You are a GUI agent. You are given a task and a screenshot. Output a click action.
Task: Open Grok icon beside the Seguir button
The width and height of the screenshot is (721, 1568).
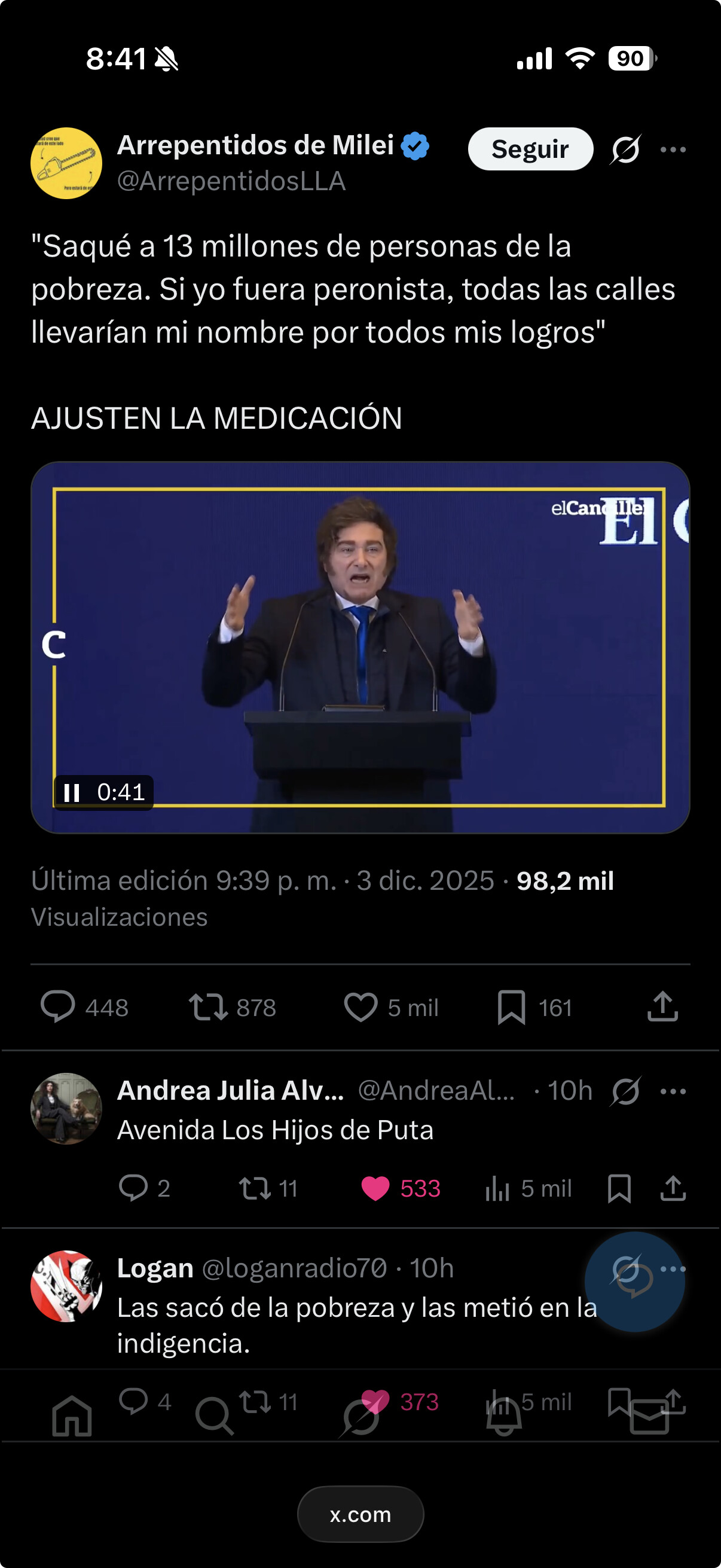click(625, 149)
